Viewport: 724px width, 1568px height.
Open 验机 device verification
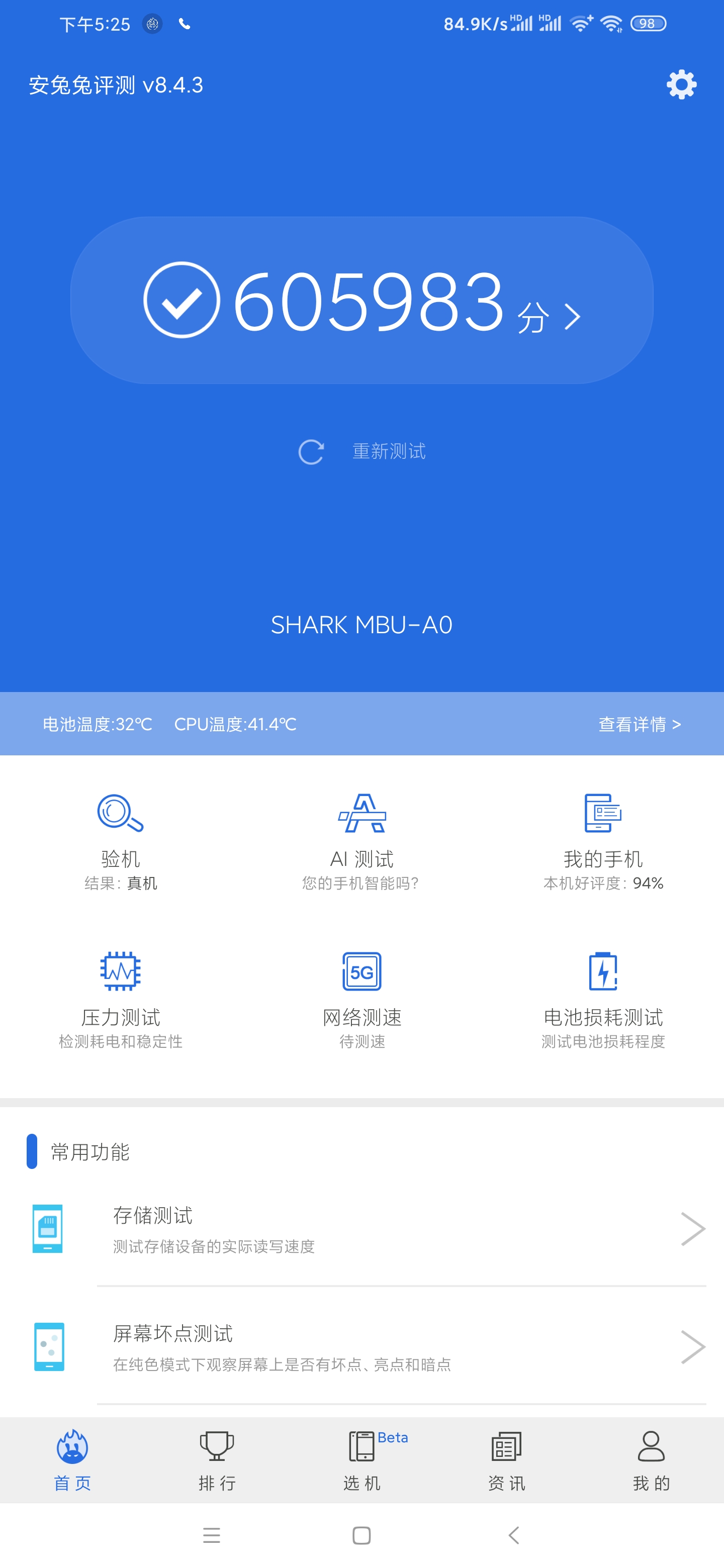coord(121,839)
